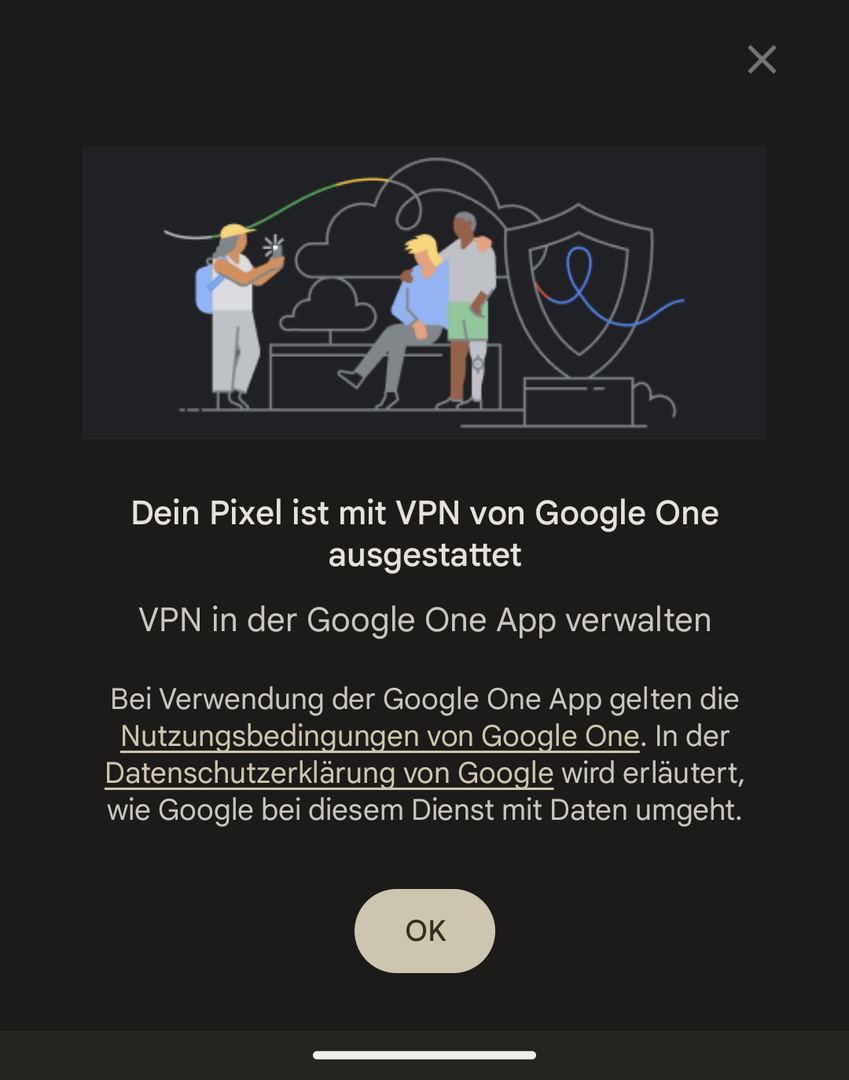Screen dimensions: 849x1080
Task: Open Nutzungsbedingungen von Google One link
Action: [379, 737]
